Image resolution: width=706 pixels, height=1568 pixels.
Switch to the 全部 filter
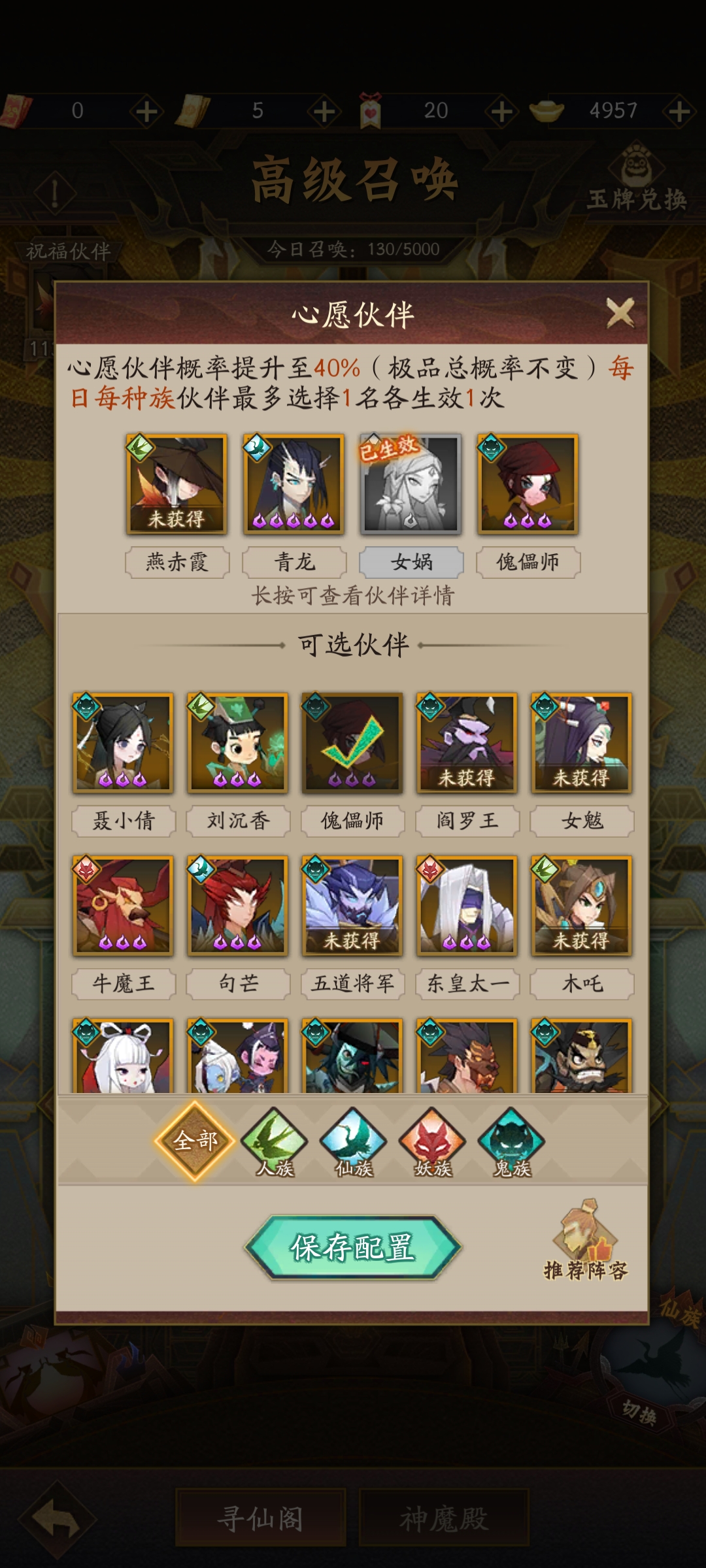(x=195, y=1141)
